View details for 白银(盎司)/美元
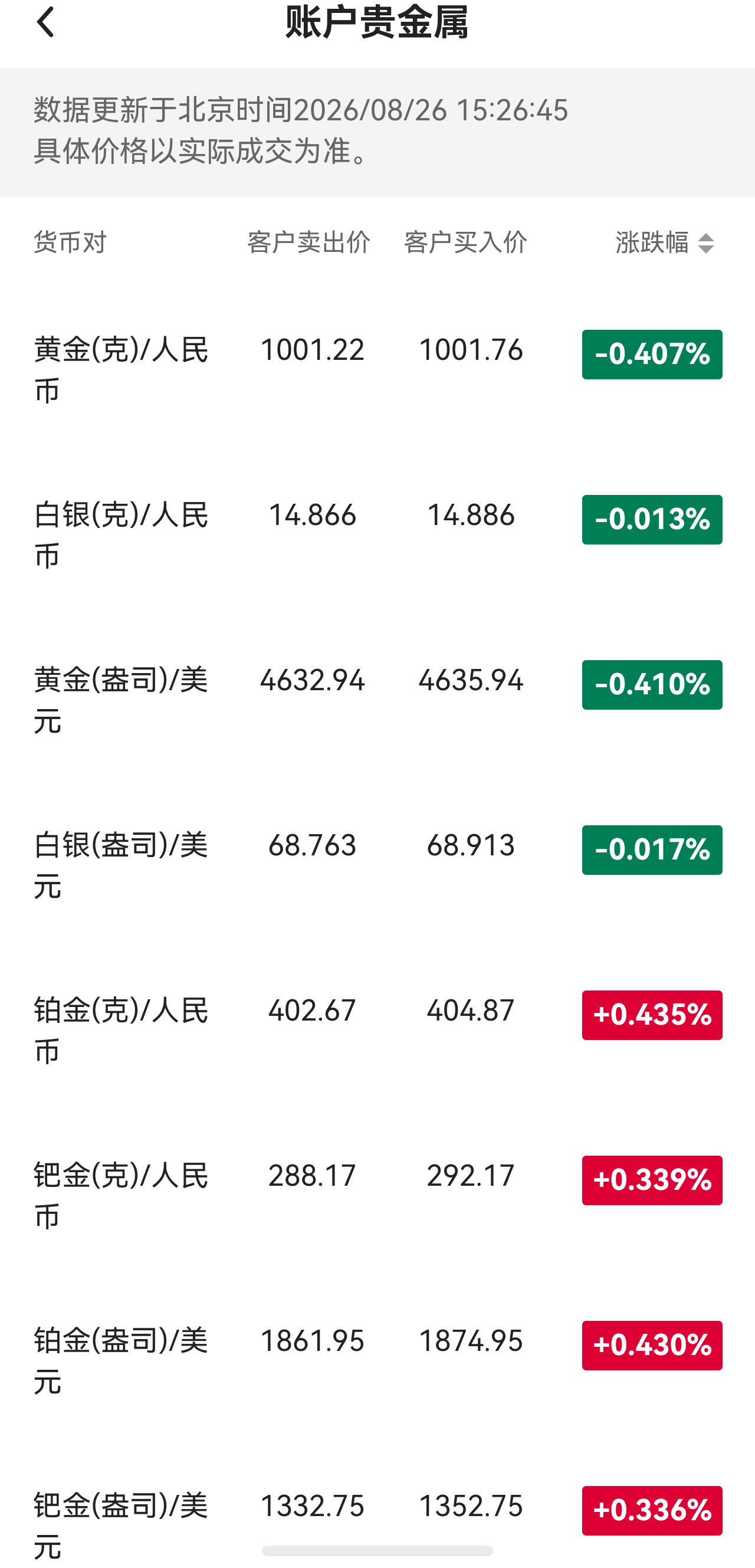This screenshot has height=1568, width=755. 377,865
